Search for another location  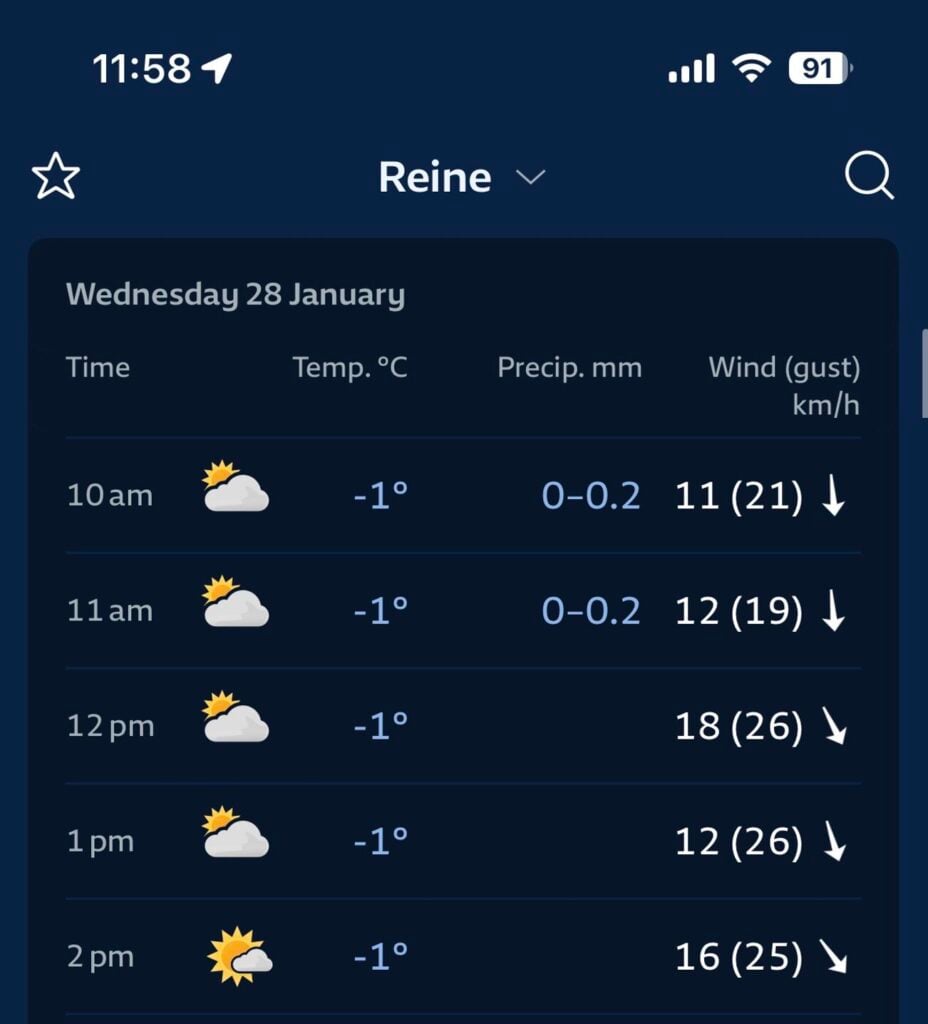coord(868,177)
